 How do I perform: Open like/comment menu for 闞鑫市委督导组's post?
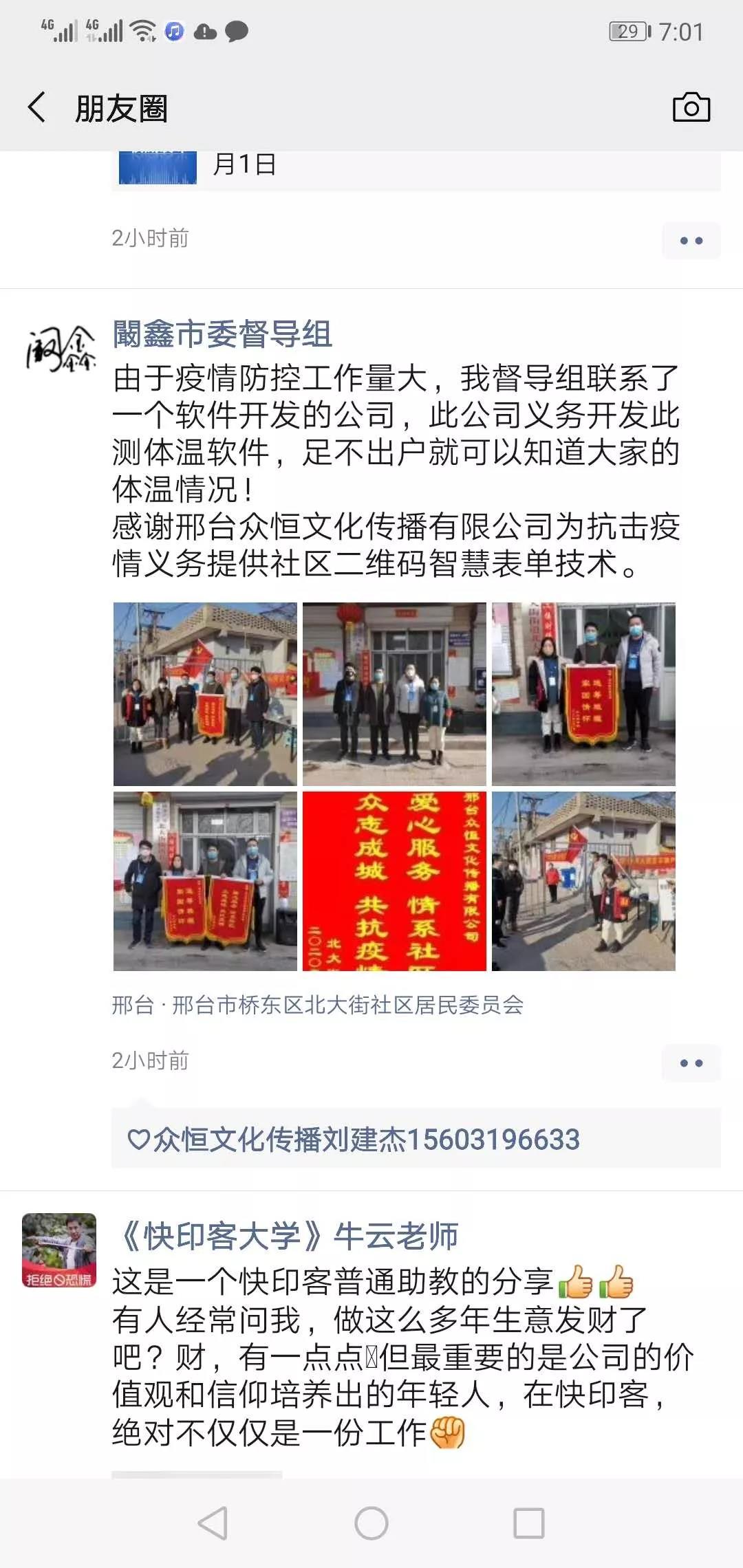(x=691, y=1063)
